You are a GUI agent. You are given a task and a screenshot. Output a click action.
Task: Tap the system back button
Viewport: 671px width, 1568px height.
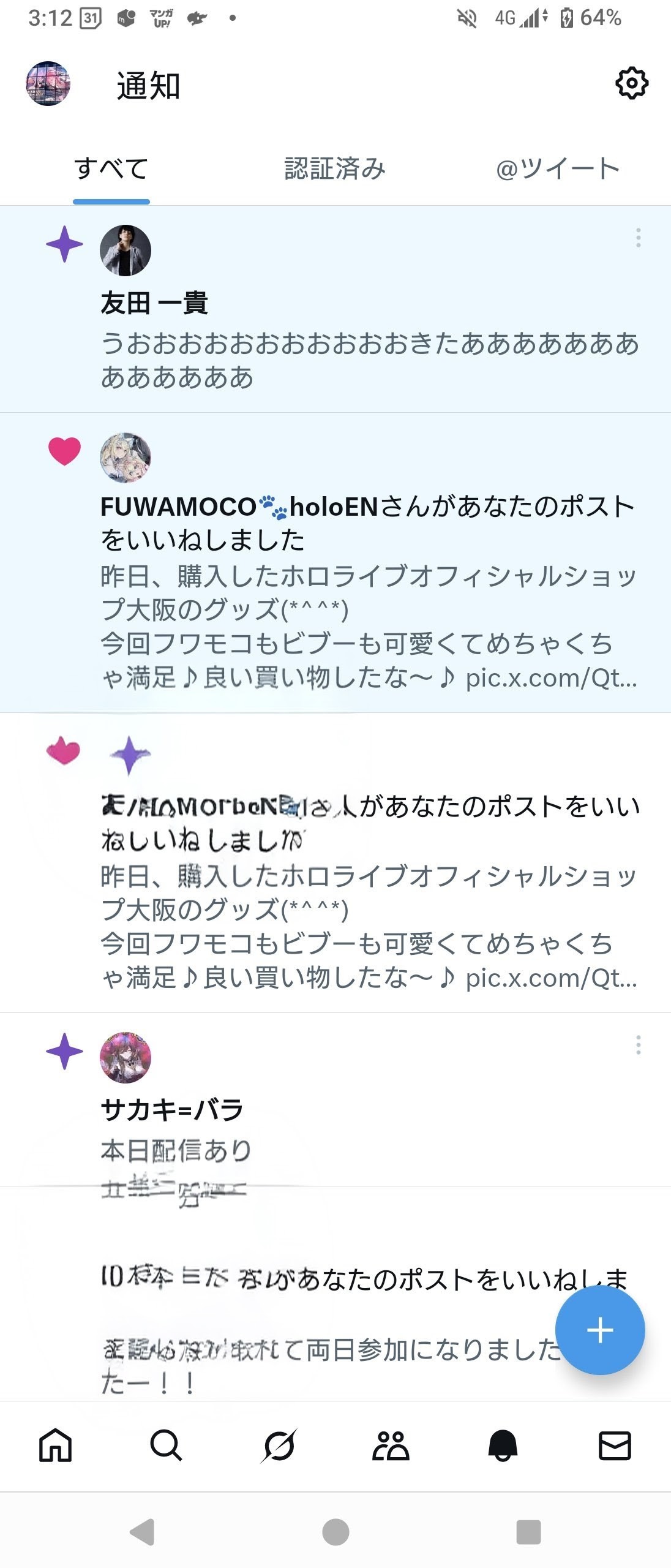point(142,1532)
